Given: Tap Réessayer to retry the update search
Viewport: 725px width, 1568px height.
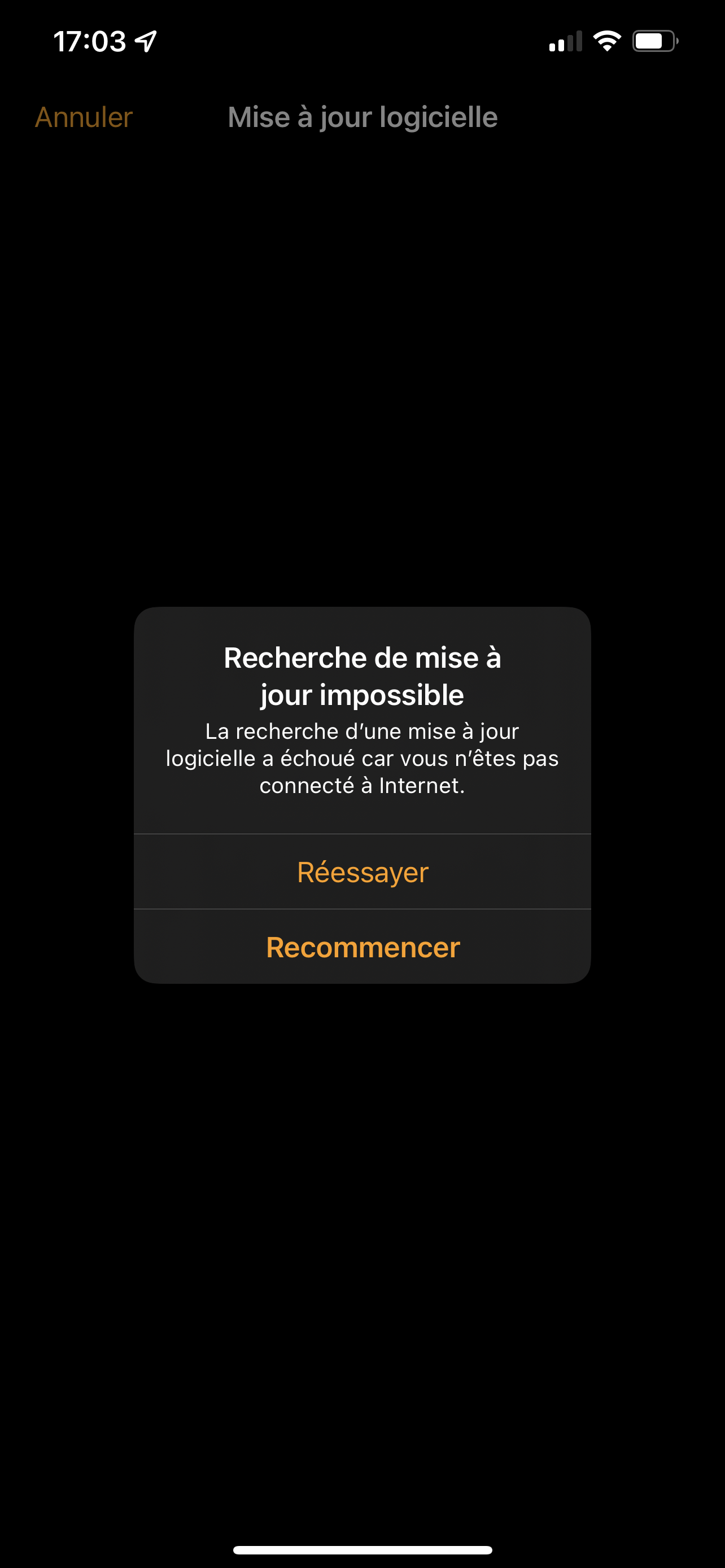Looking at the screenshot, I should coord(362,871).
